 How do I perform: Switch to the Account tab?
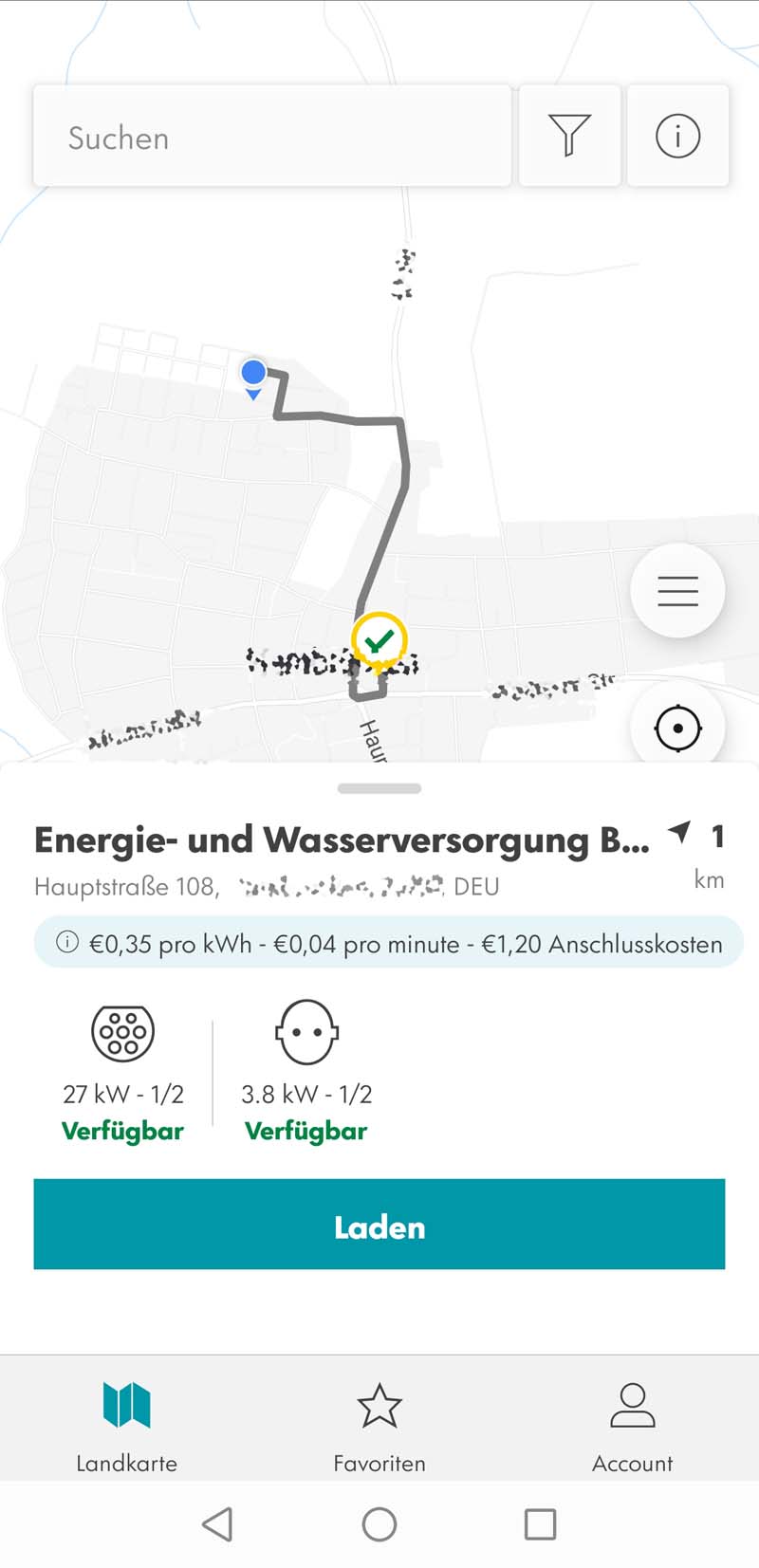tap(632, 1426)
